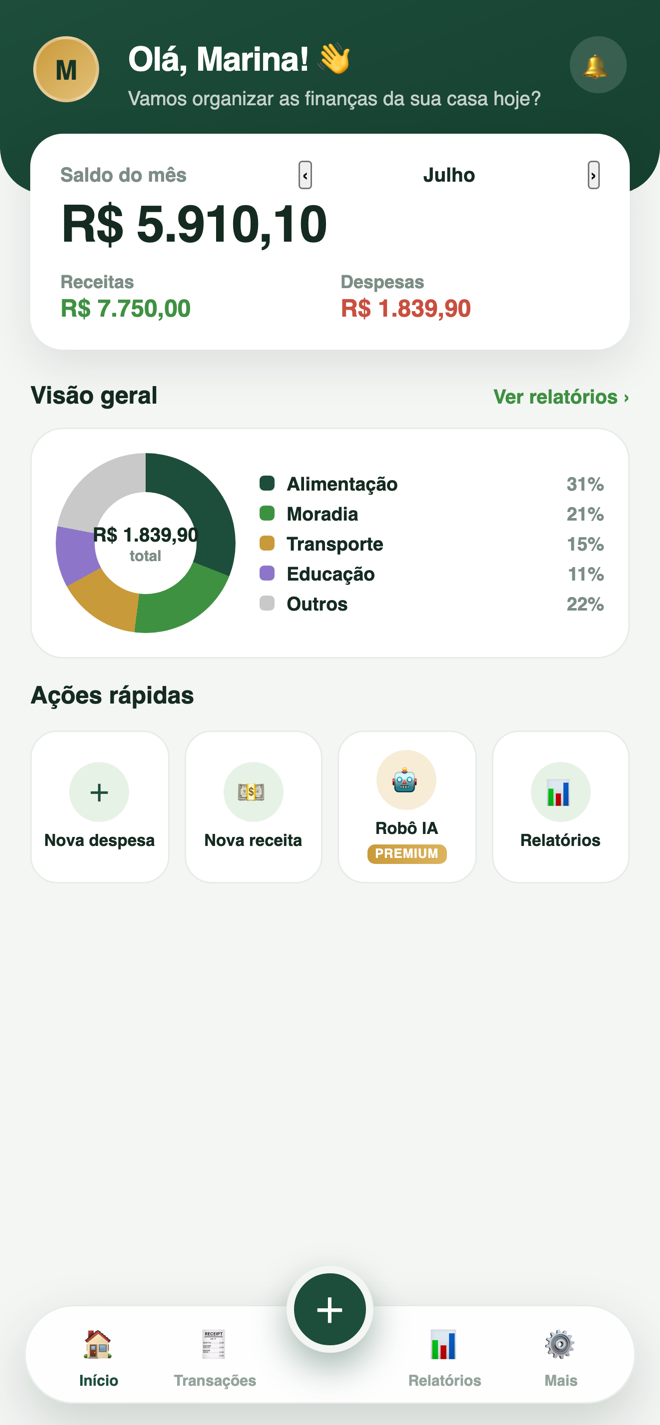Add a Nova despesa from quick actions
Viewport: 660px width, 1425px height.
[x=100, y=807]
